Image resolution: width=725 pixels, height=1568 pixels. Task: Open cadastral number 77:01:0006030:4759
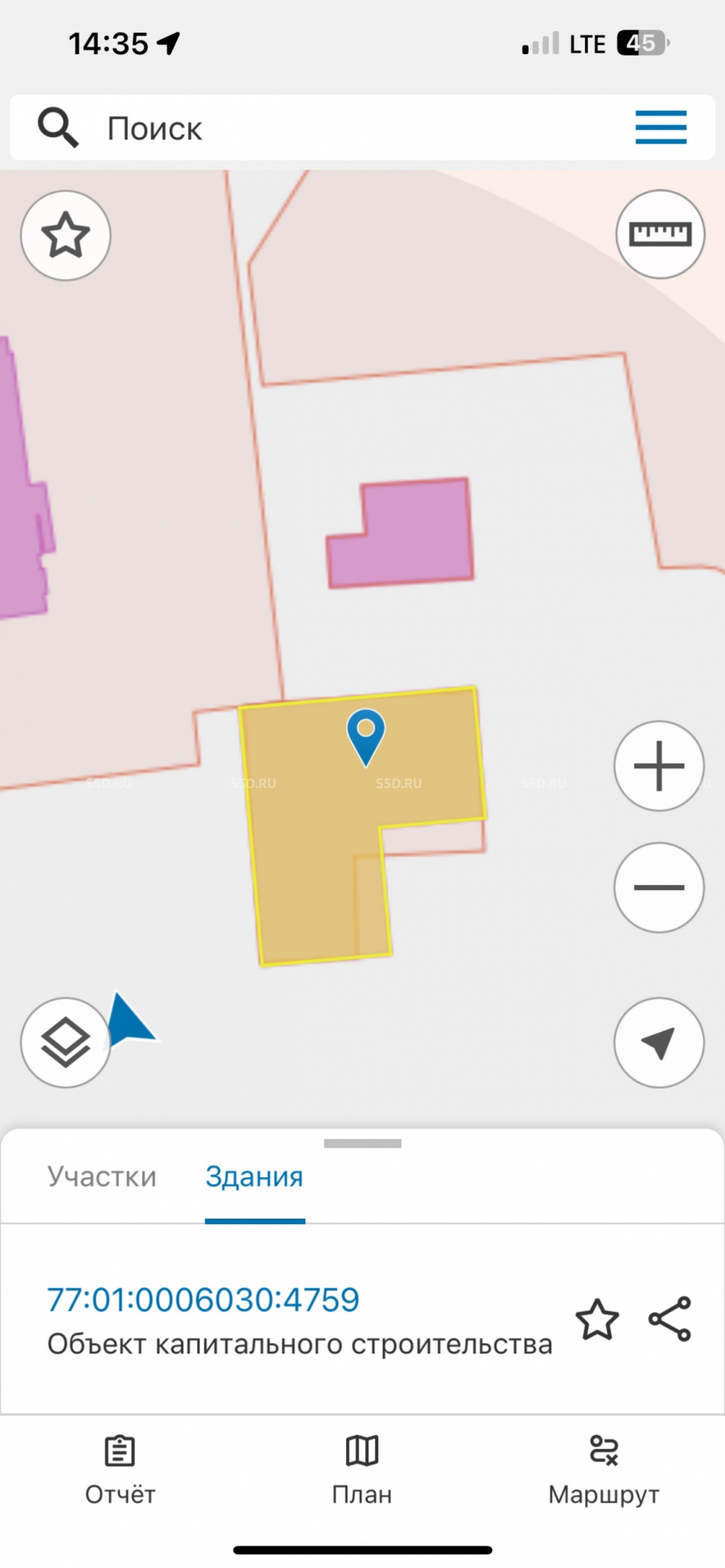203,1299
